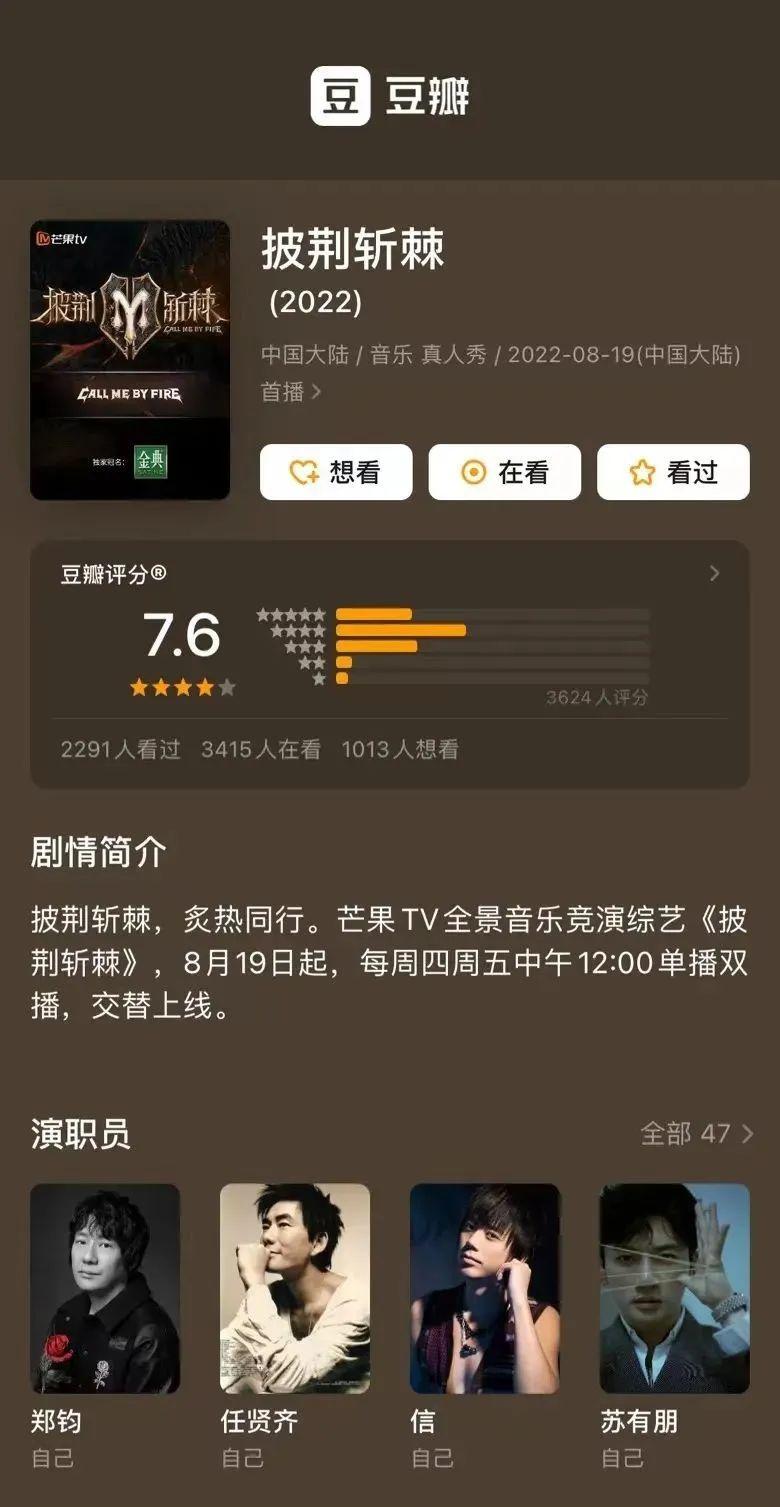Tap the 披荆斩棘 poster image
This screenshot has height=1507, width=780.
click(x=130, y=360)
